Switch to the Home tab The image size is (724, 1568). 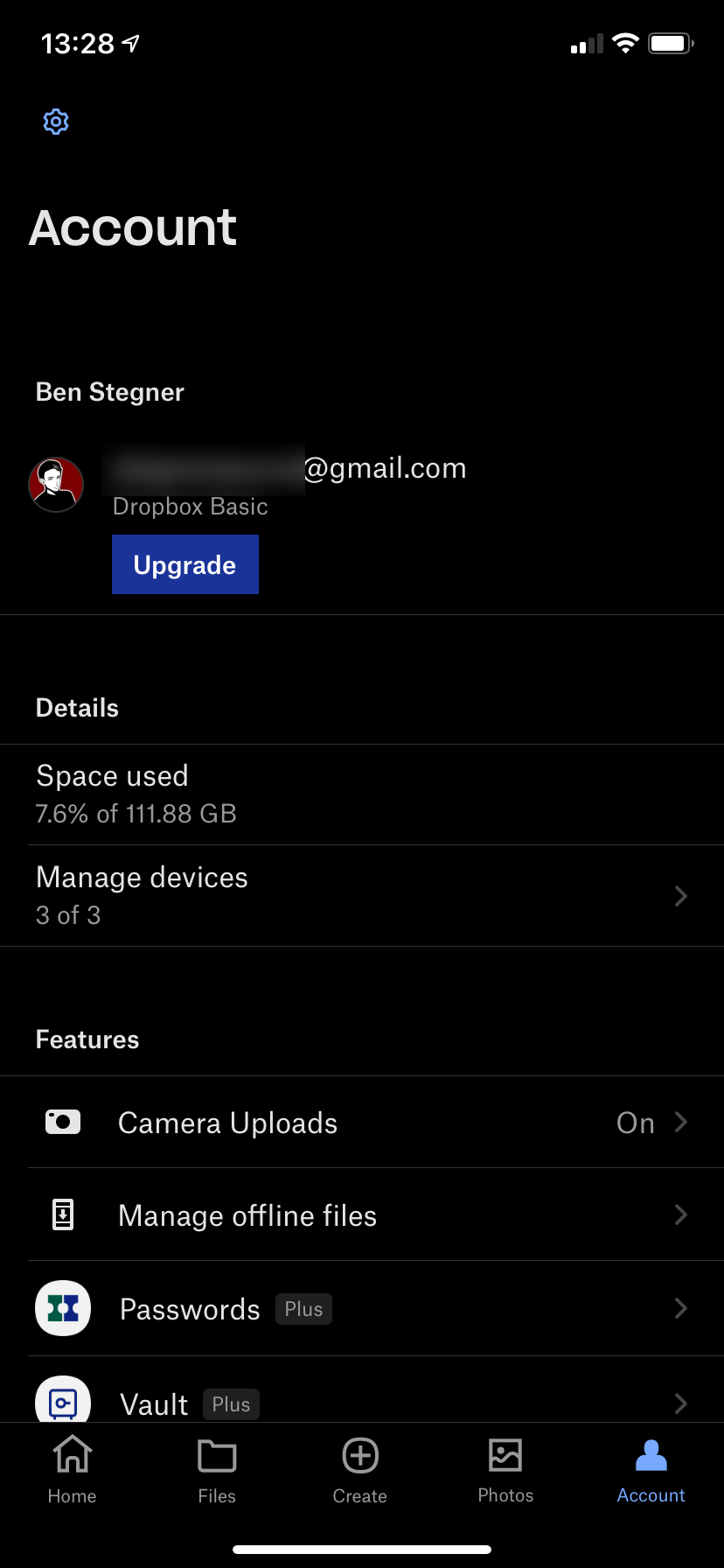(x=72, y=1470)
